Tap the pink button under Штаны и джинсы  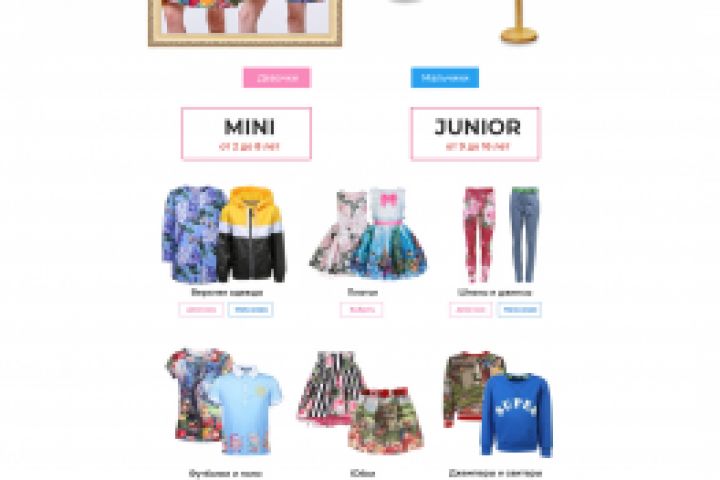470,310
